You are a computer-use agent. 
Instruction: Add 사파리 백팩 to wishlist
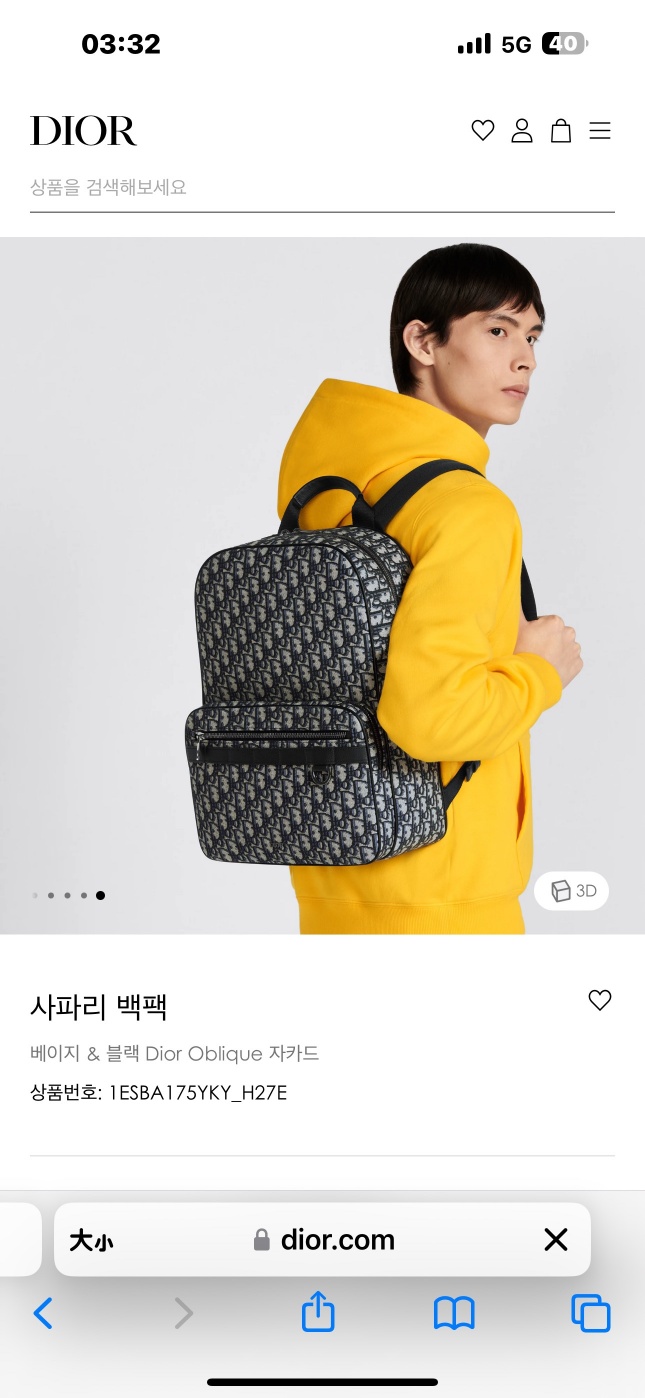[x=599, y=1000]
